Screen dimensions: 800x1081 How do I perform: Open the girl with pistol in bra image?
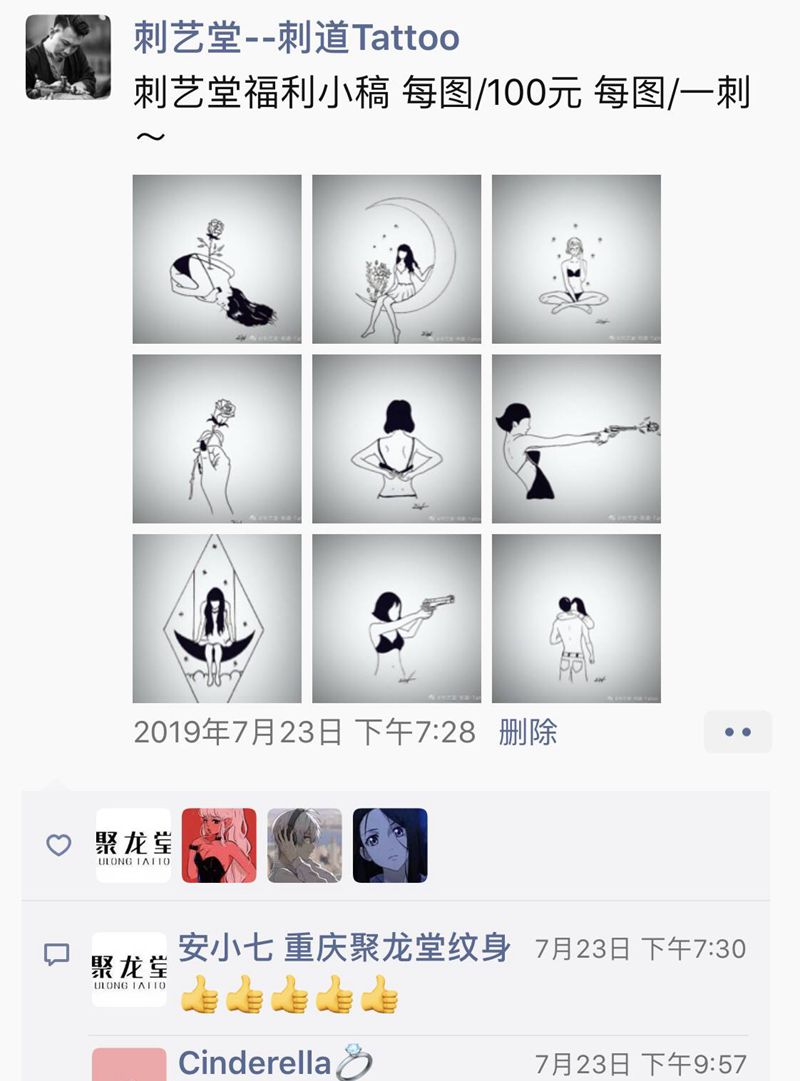pos(396,618)
